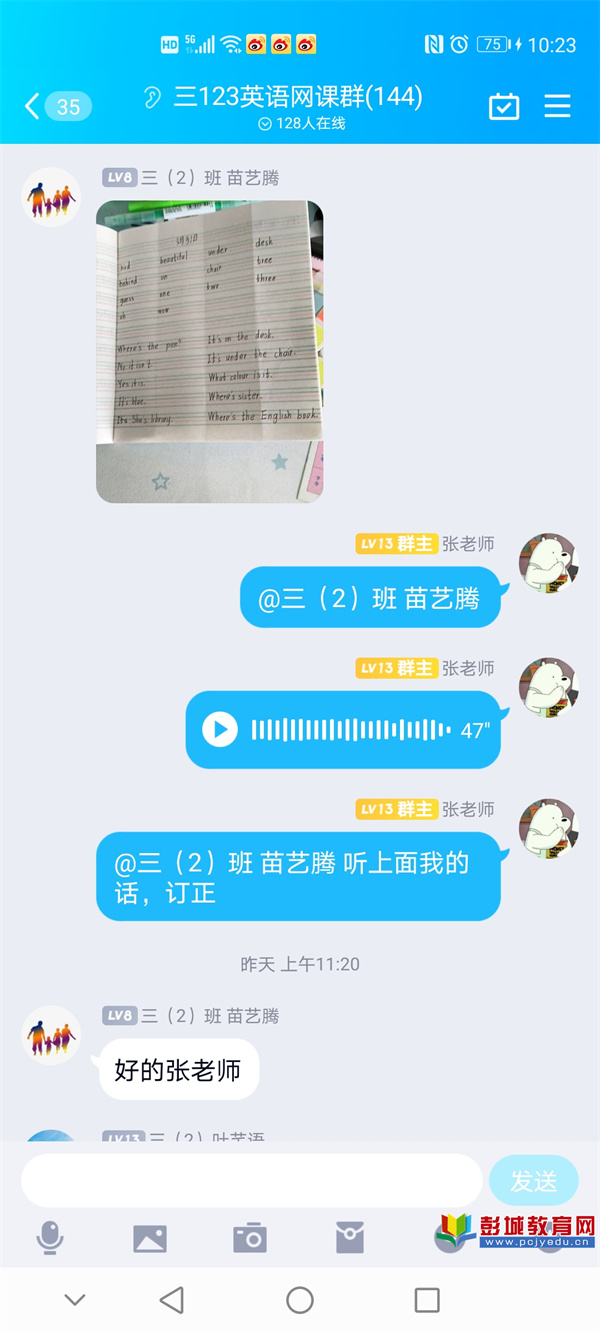Tap the system home button
The height and width of the screenshot is (1333, 600).
300,1300
